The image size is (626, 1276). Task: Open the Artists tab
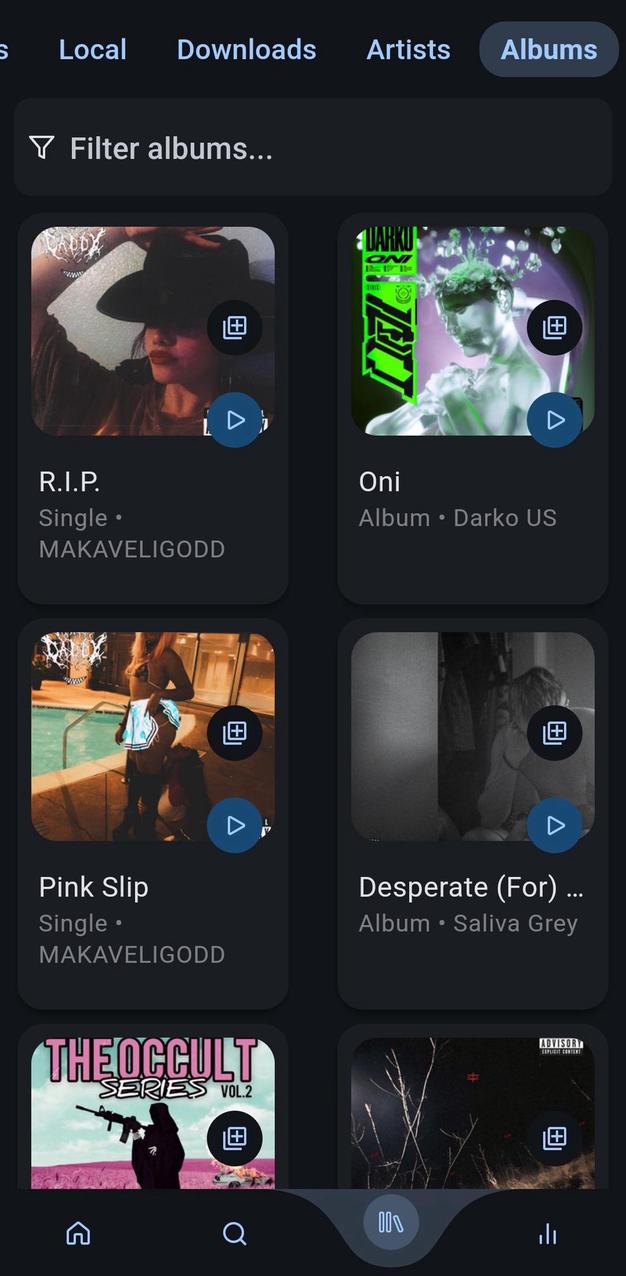(408, 50)
